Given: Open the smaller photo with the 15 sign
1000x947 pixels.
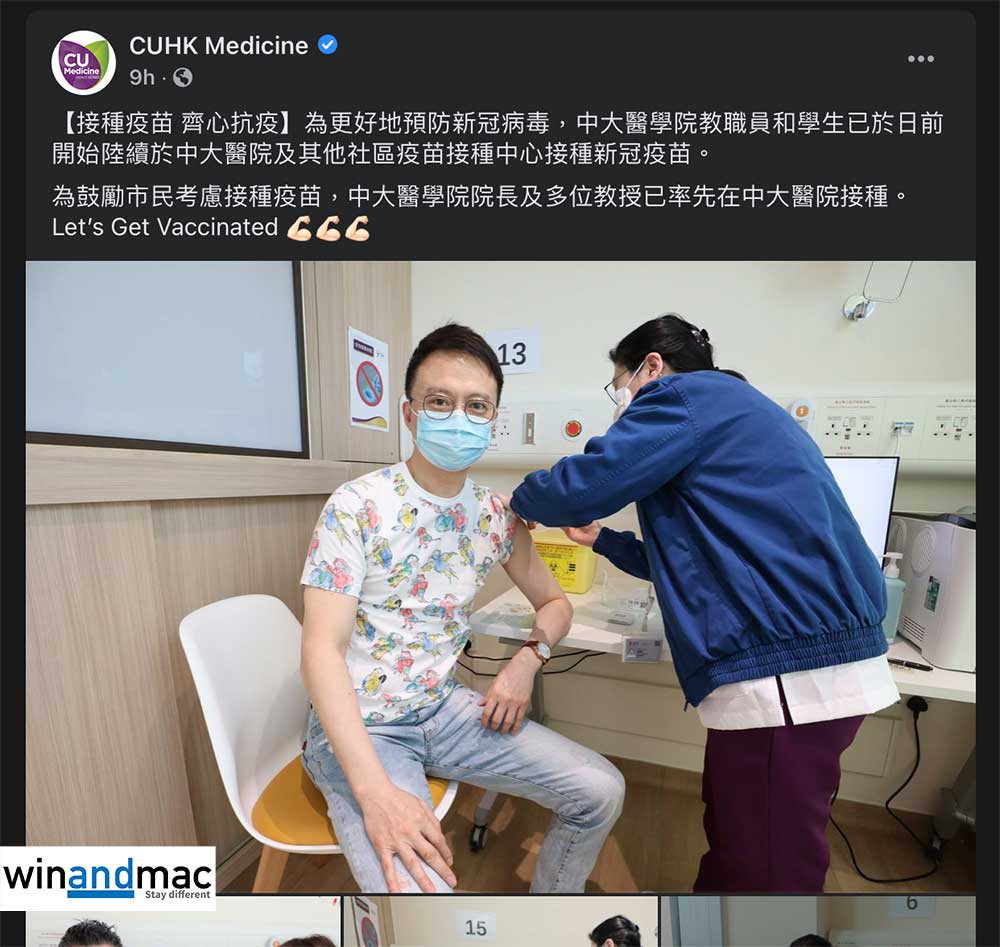Looking at the screenshot, I should tap(500, 922).
